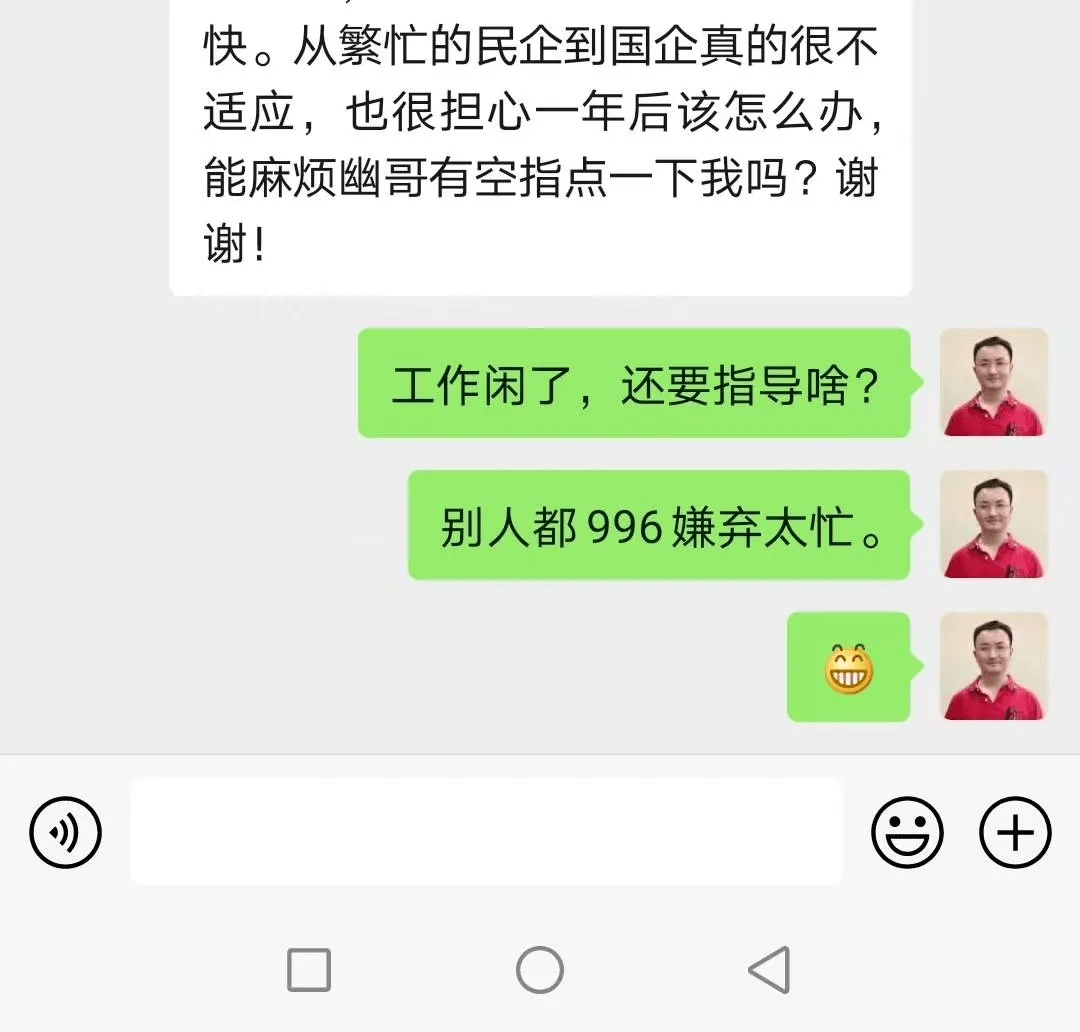The height and width of the screenshot is (1032, 1080).
Task: Go back with the system back button
Action: tap(770, 969)
